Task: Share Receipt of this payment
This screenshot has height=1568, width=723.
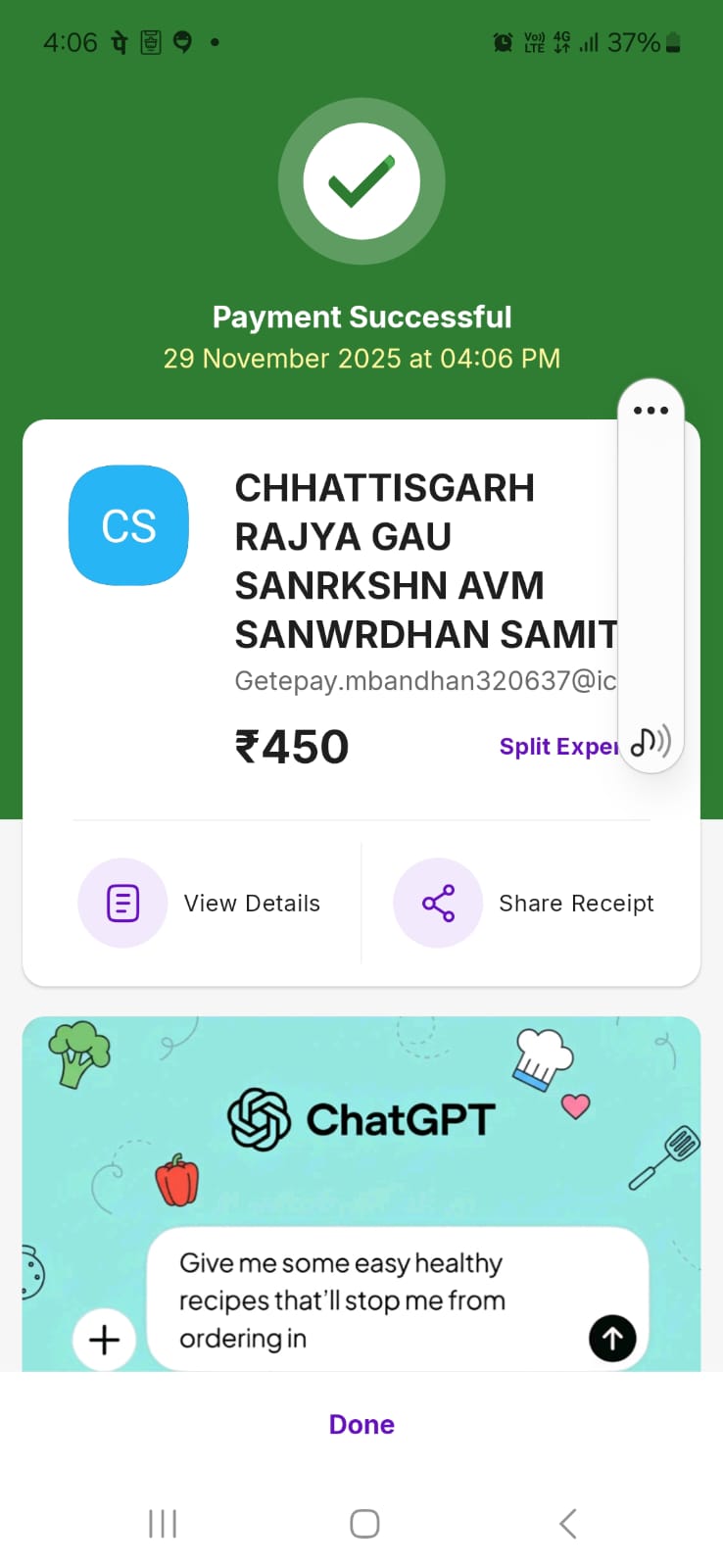Action: [x=524, y=903]
